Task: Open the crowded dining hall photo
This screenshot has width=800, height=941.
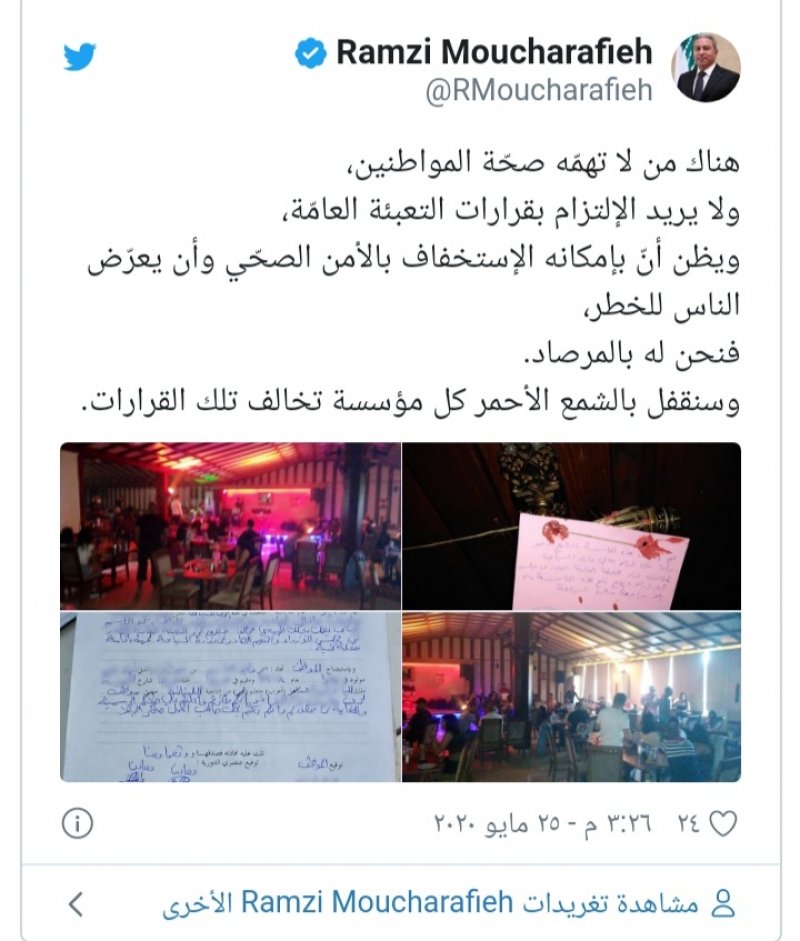Action: [572, 697]
